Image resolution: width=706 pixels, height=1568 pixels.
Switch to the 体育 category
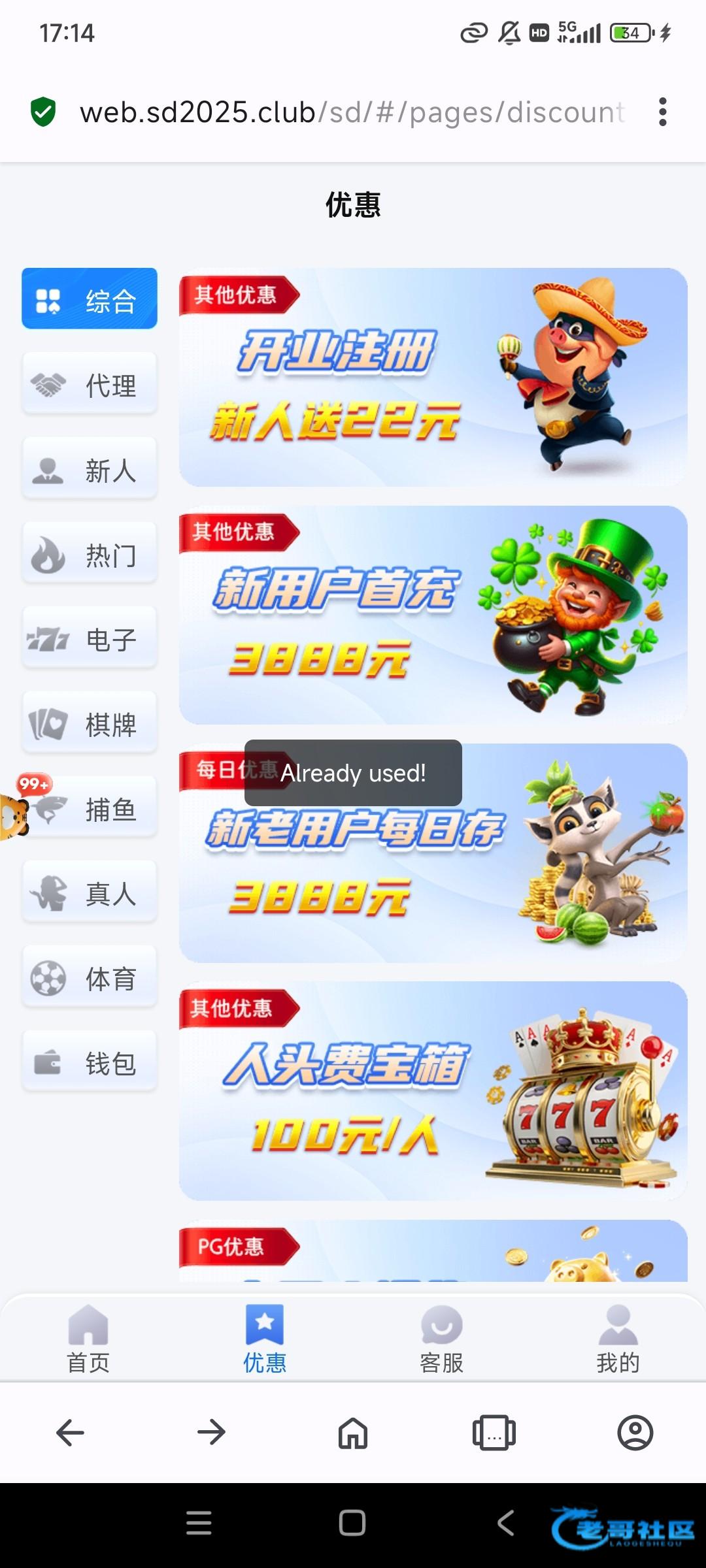90,977
